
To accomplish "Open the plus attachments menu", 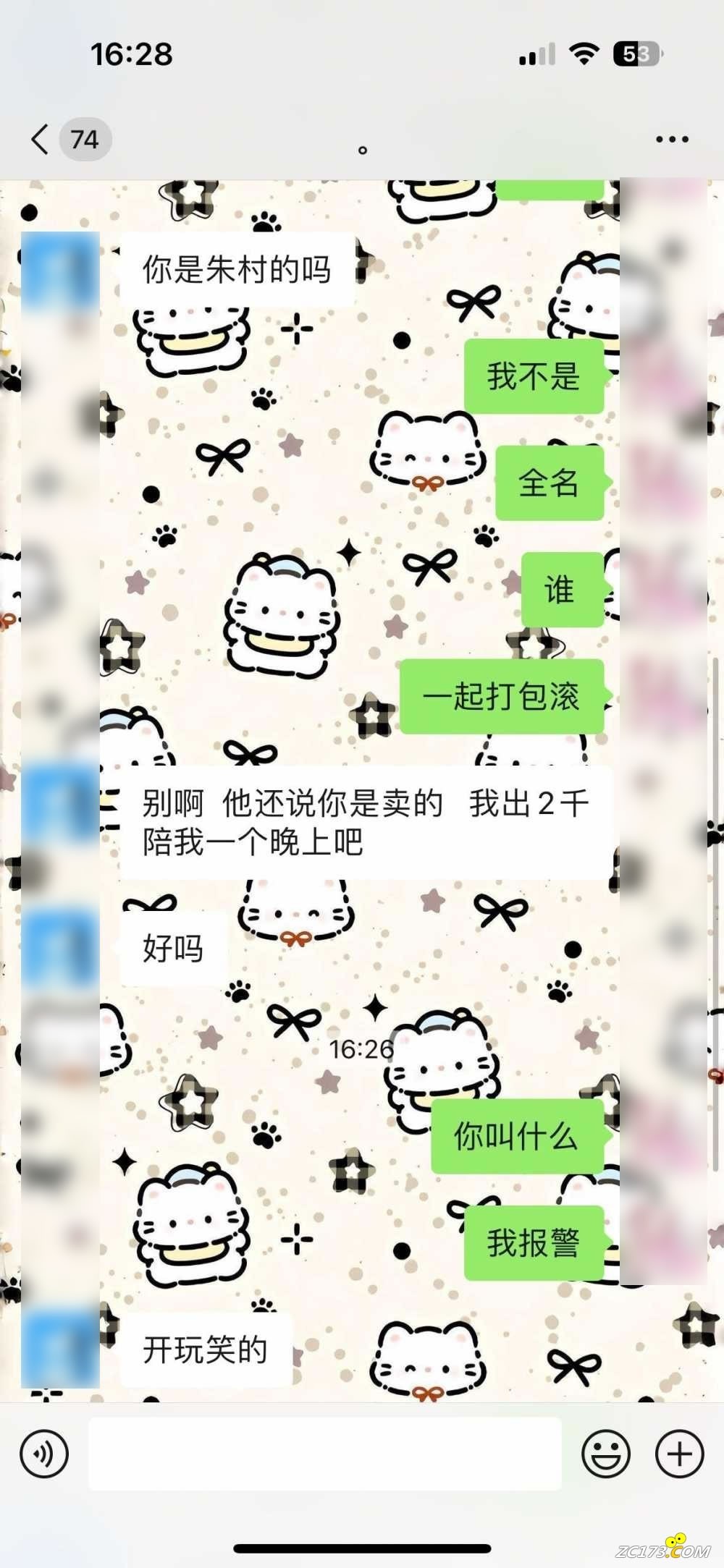I will coord(679,1454).
